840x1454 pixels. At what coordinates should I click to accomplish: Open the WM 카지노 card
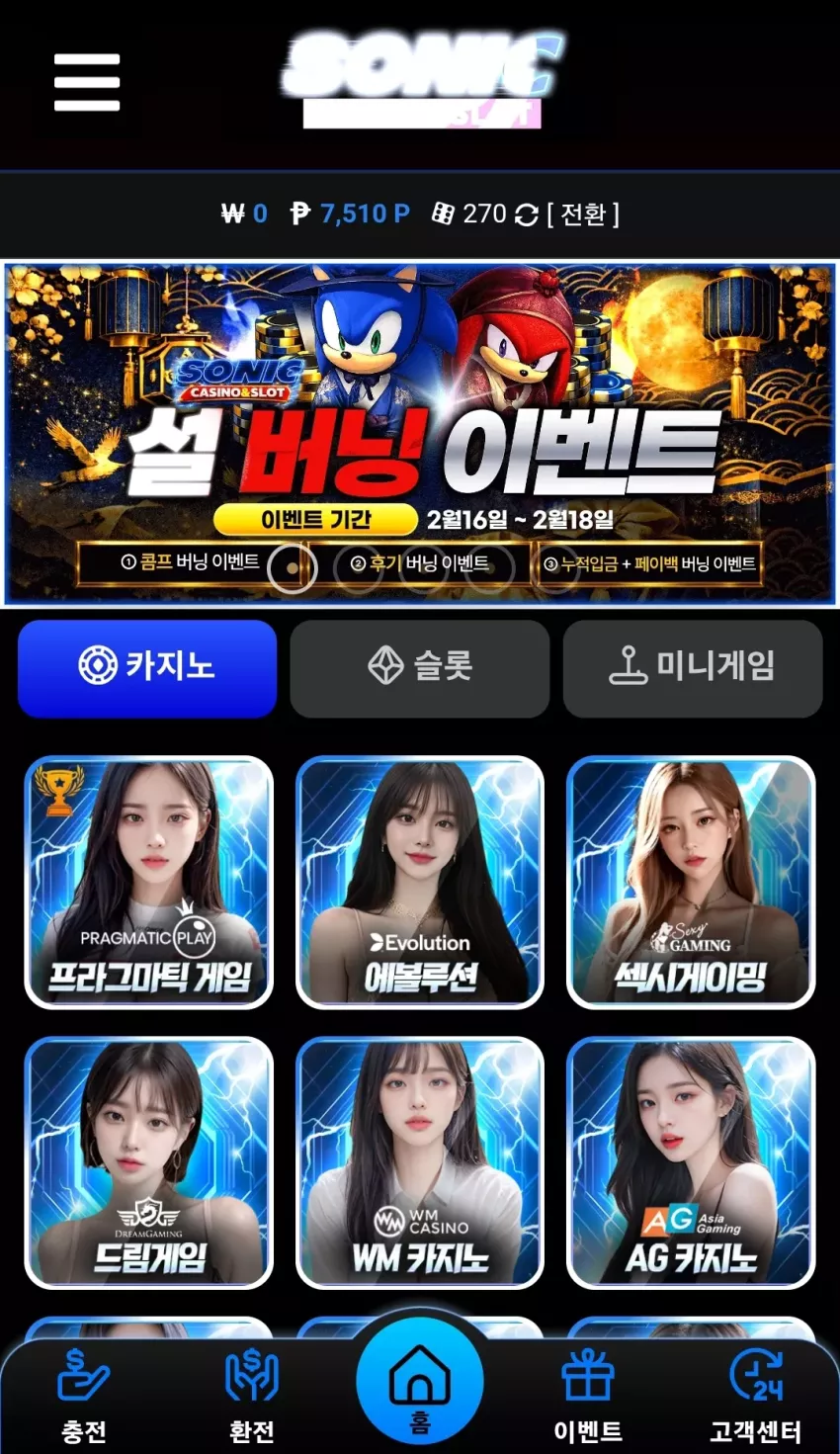[x=420, y=1163]
